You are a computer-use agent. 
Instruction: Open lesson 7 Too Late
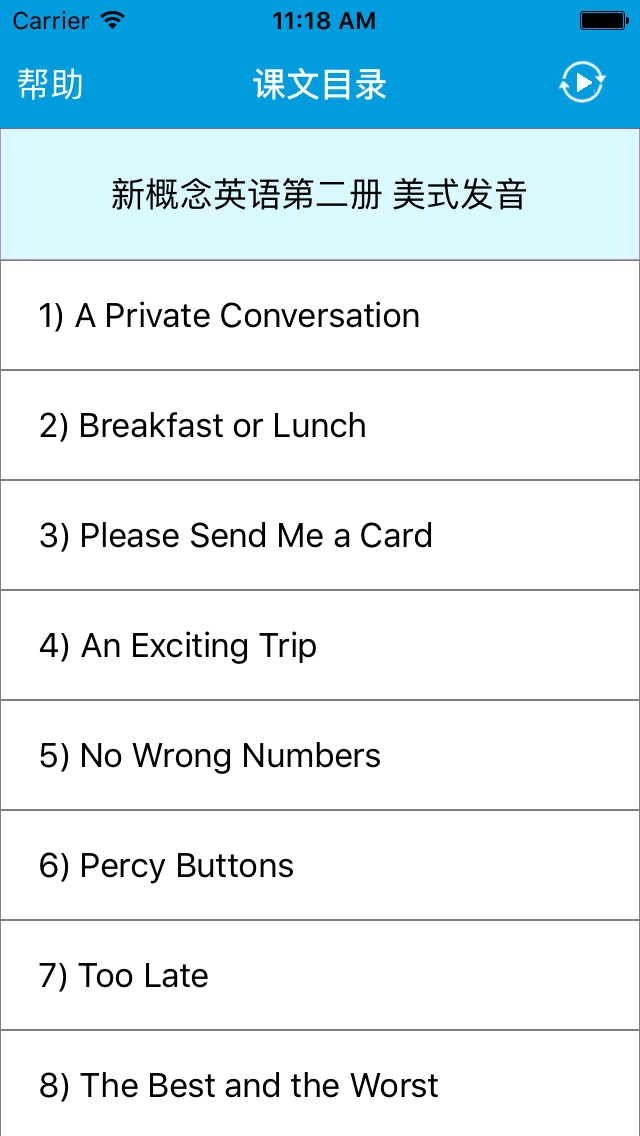[320, 976]
